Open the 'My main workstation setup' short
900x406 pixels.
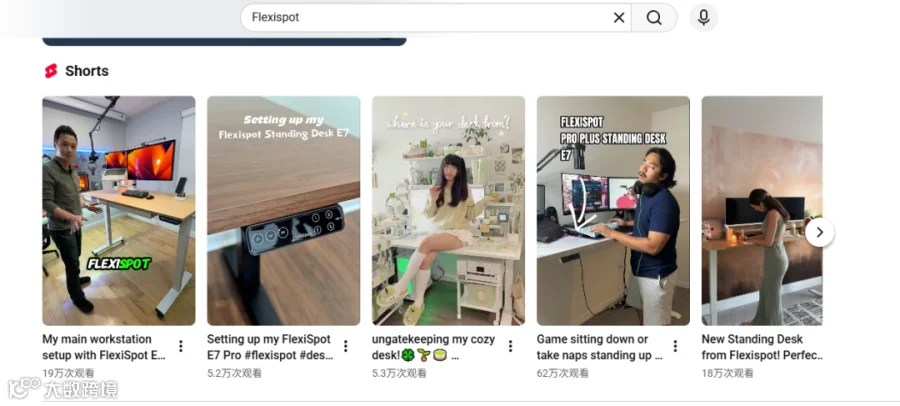pyautogui.click(x=119, y=211)
